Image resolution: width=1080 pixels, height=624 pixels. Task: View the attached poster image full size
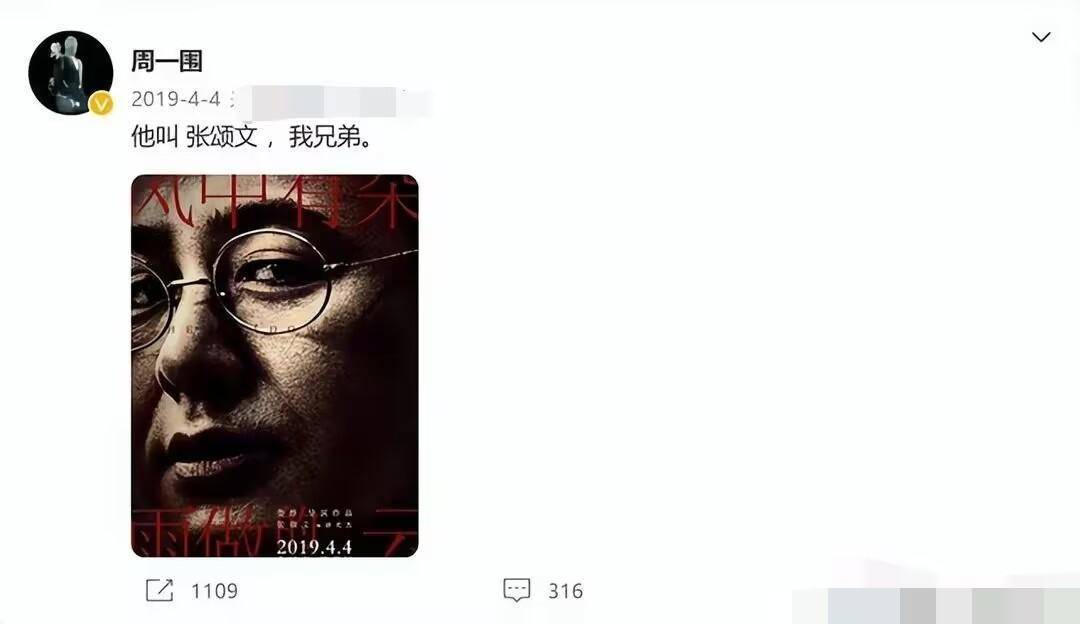tap(275, 365)
